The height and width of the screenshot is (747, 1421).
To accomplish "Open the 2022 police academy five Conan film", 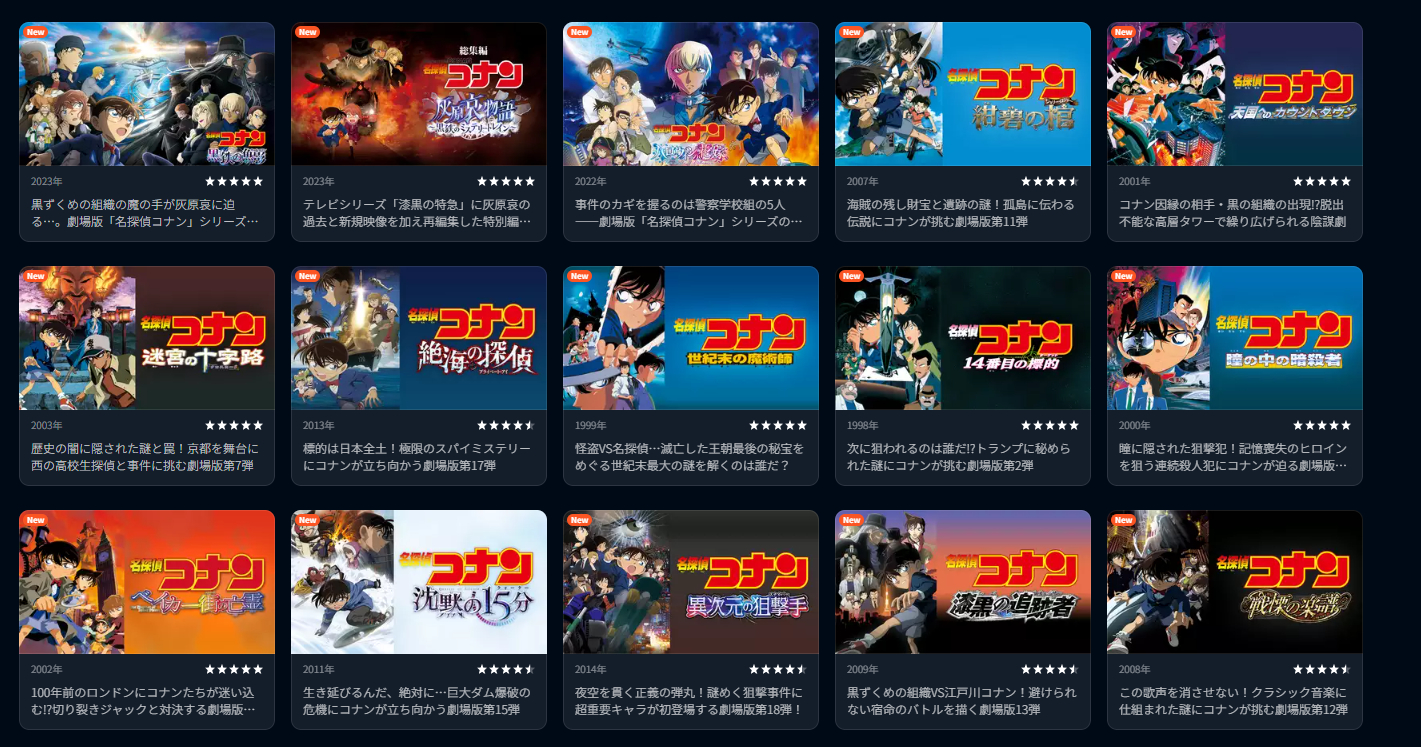I will pyautogui.click(x=691, y=95).
